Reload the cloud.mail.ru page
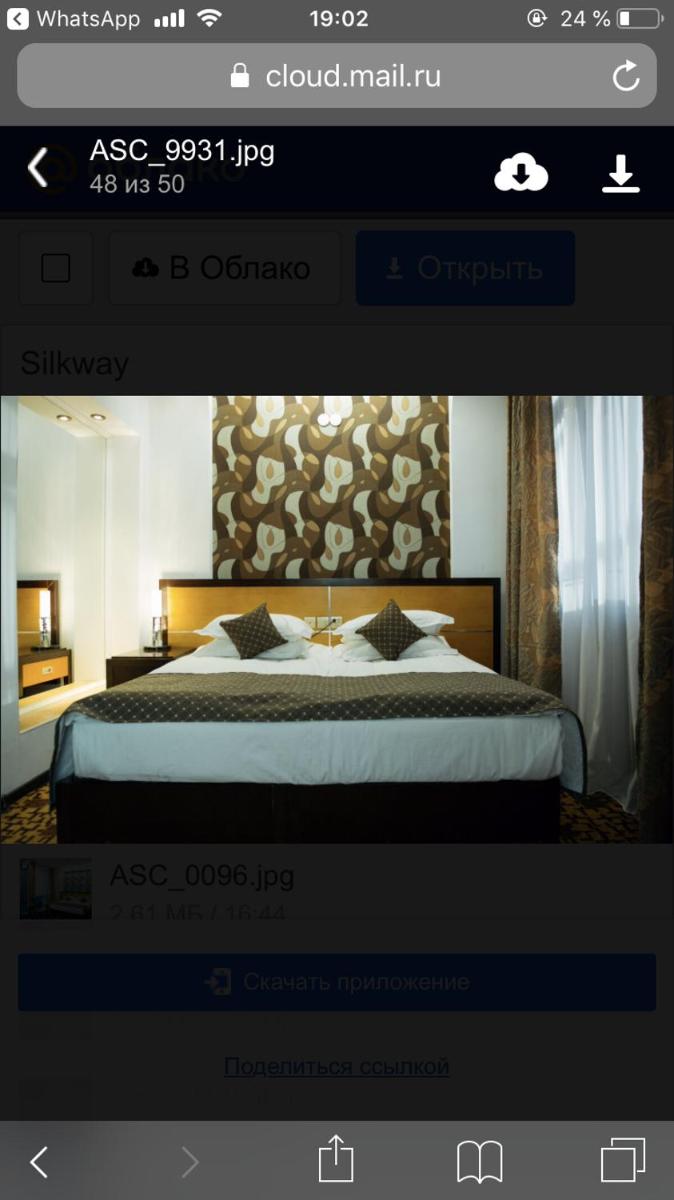The width and height of the screenshot is (674, 1200). pyautogui.click(x=626, y=76)
